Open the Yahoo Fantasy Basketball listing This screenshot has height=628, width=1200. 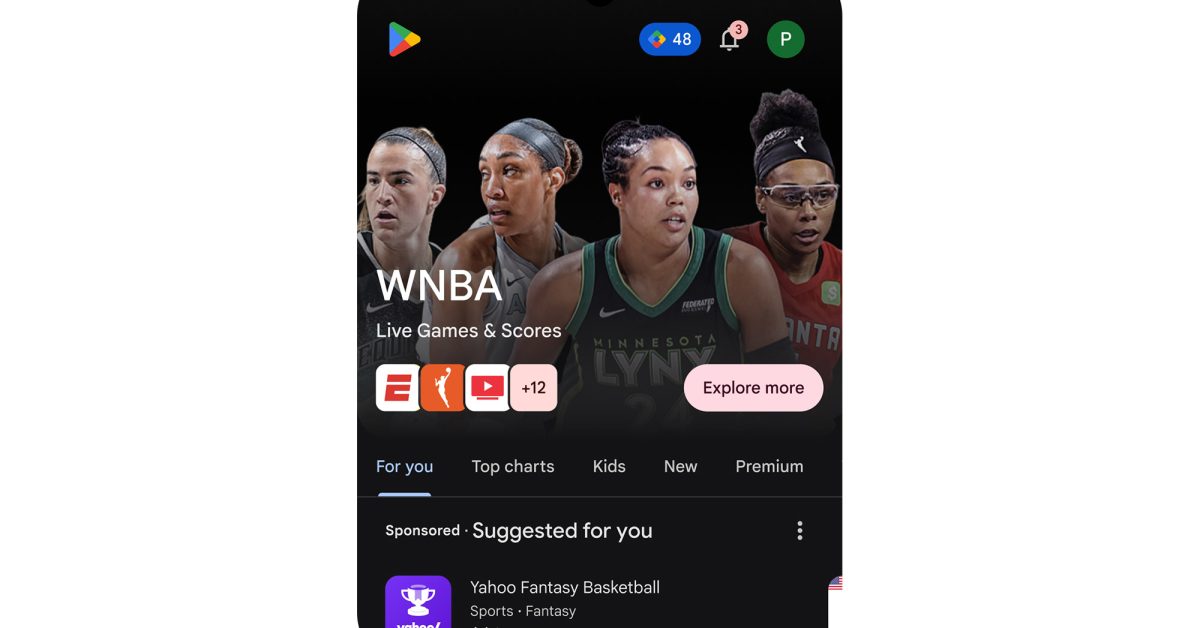click(564, 598)
